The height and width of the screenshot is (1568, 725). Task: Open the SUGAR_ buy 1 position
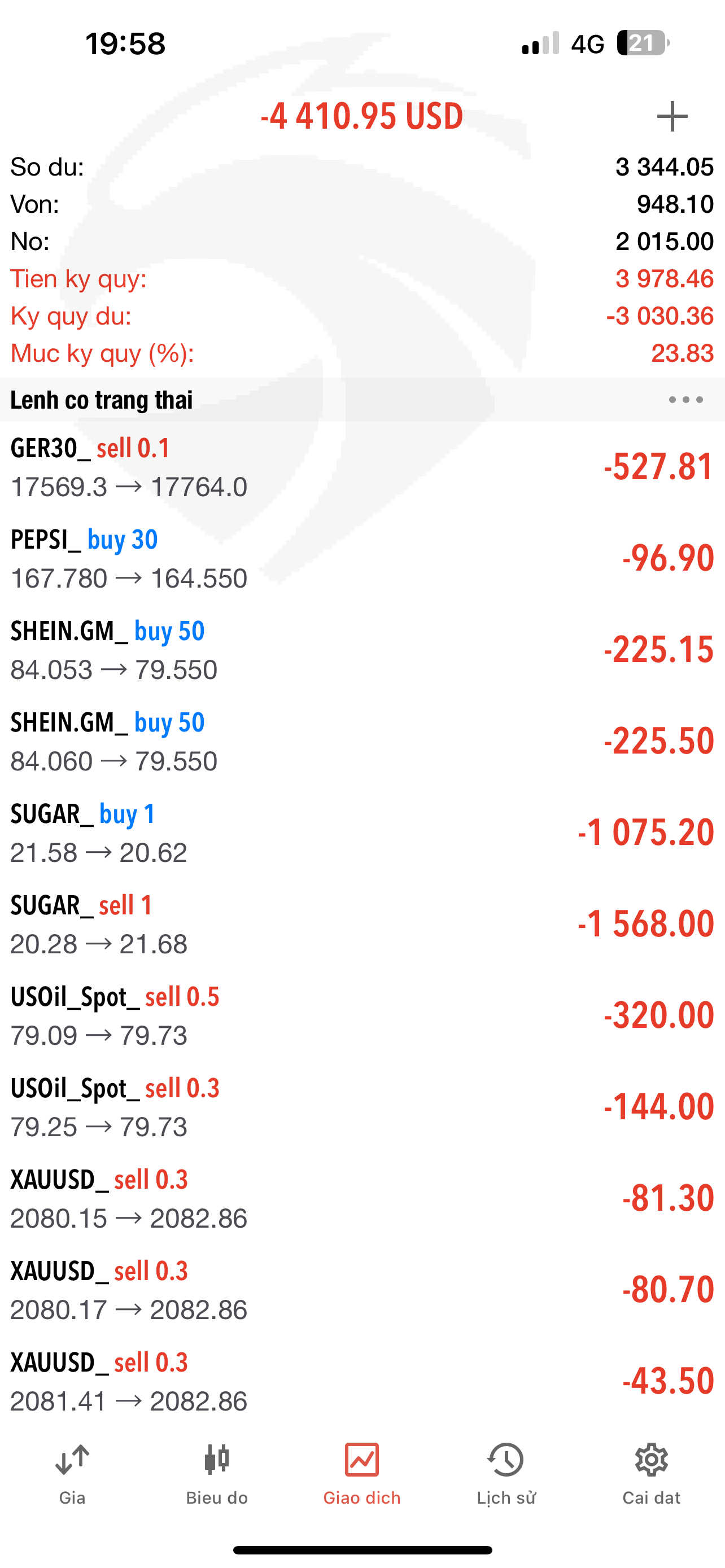click(362, 832)
